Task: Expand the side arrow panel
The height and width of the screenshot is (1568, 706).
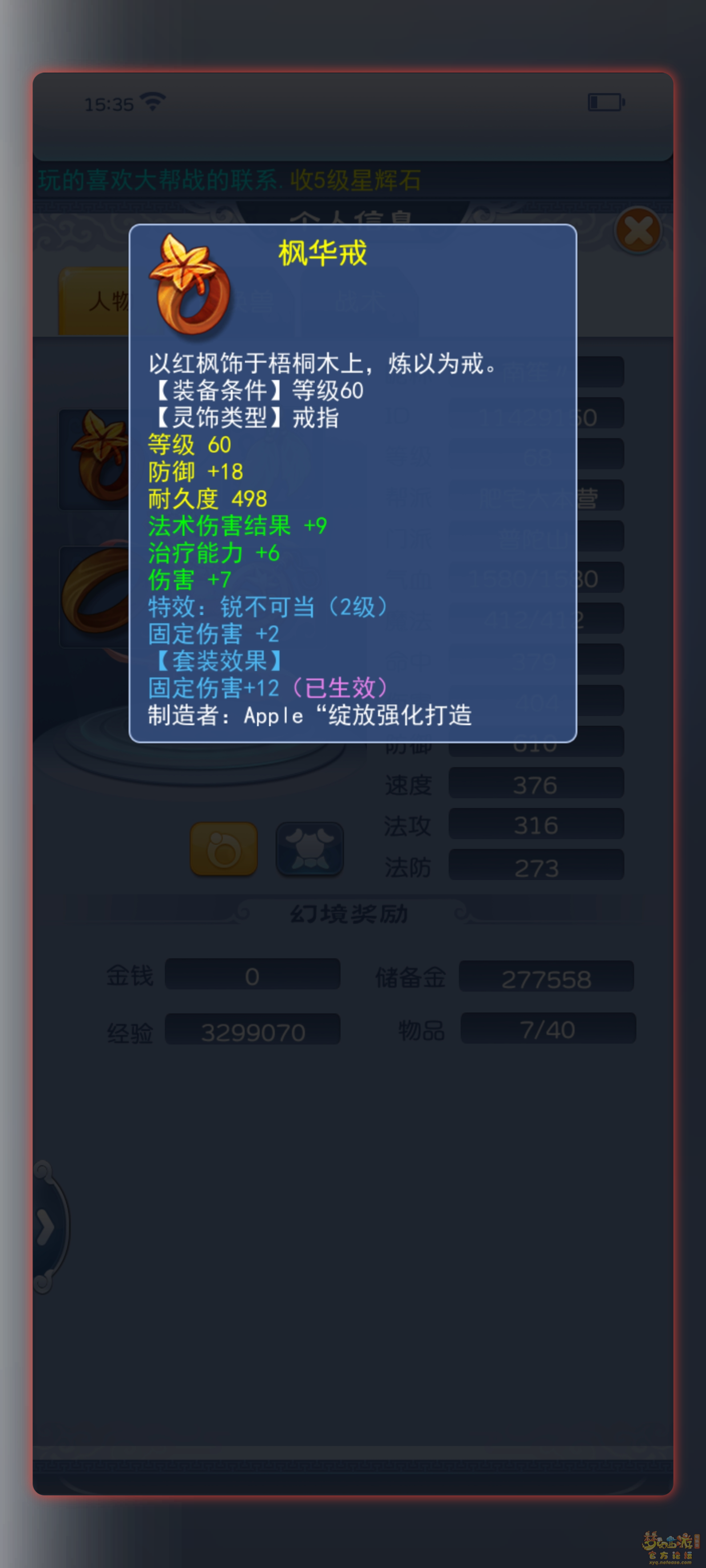Action: click(x=47, y=1227)
